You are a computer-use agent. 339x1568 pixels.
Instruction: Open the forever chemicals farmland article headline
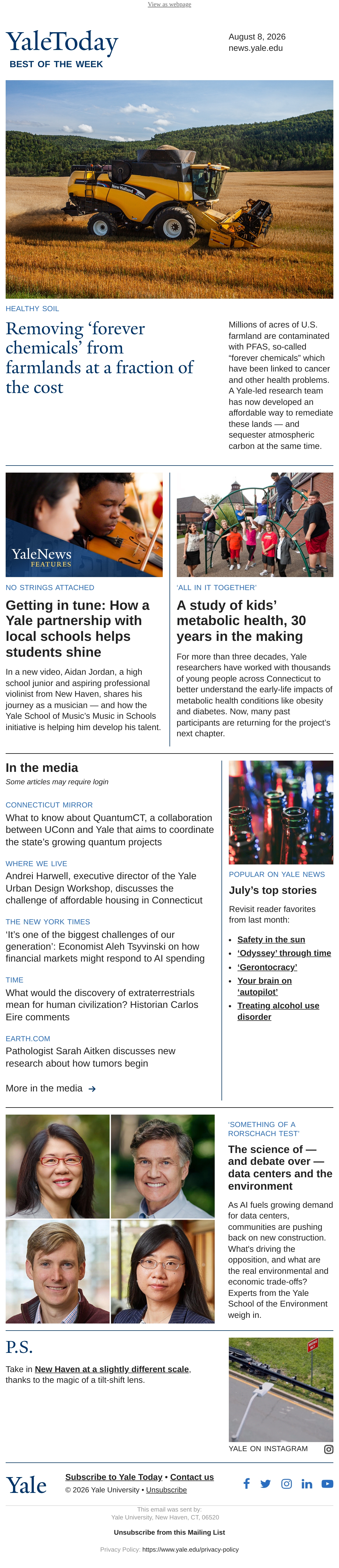100,357
